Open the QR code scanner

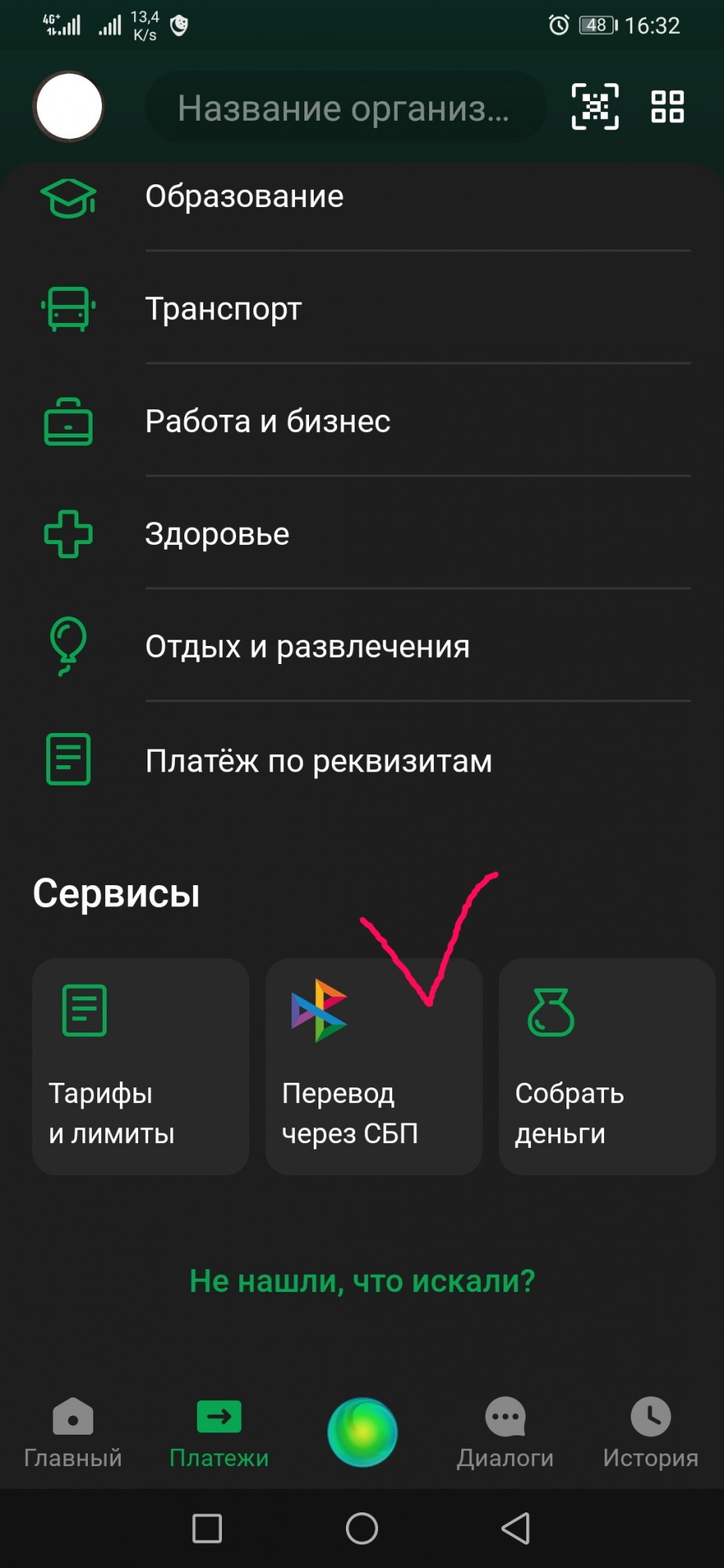click(595, 107)
